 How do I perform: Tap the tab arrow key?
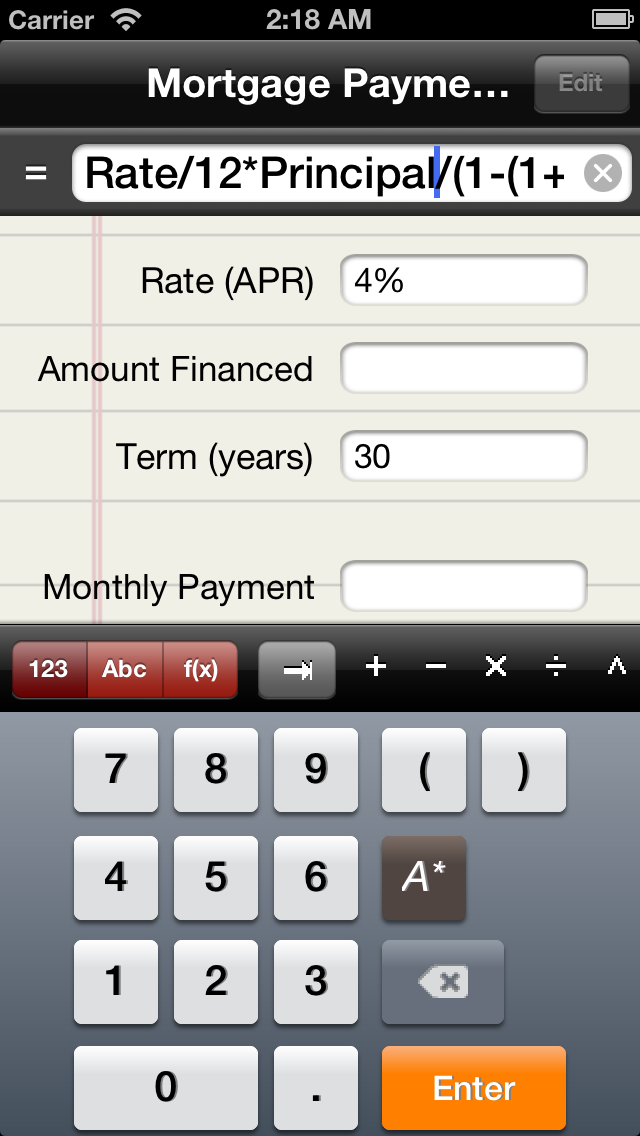(297, 669)
